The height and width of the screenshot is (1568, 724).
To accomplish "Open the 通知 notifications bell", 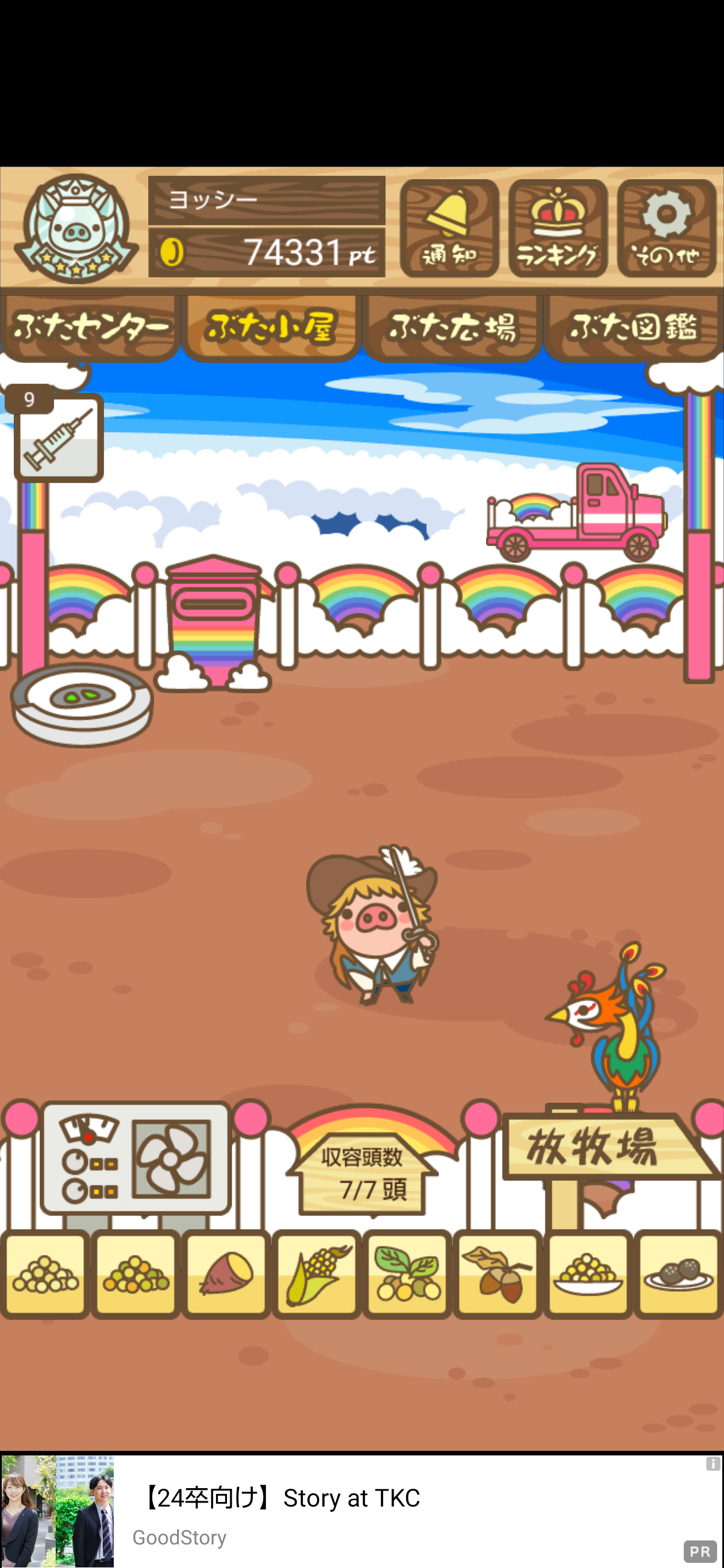I will [x=449, y=228].
